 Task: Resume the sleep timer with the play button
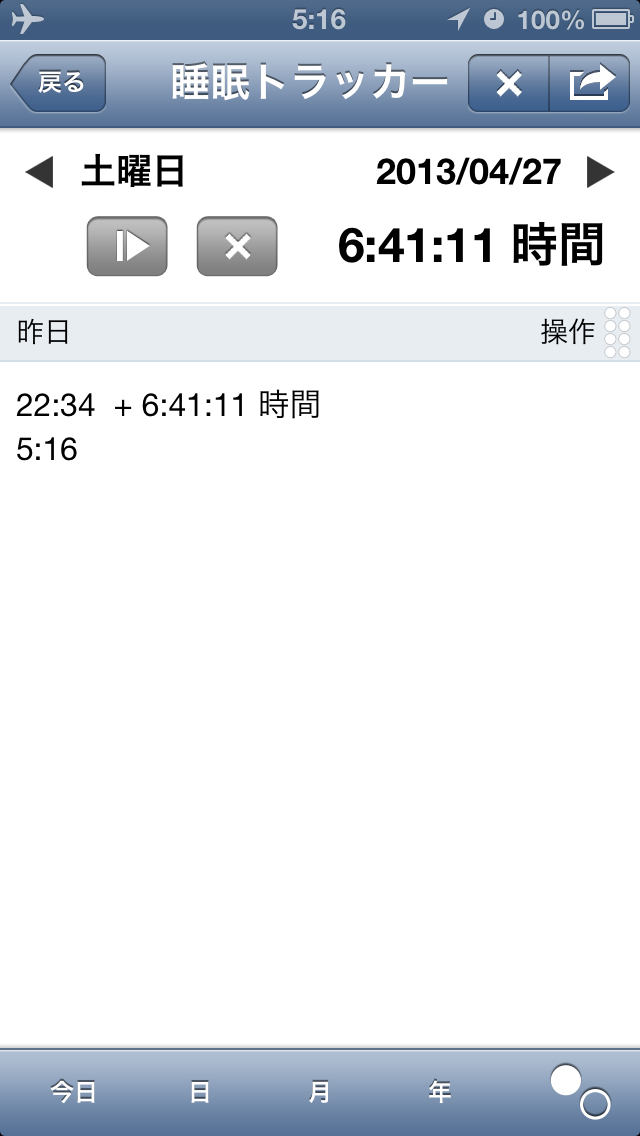(127, 245)
